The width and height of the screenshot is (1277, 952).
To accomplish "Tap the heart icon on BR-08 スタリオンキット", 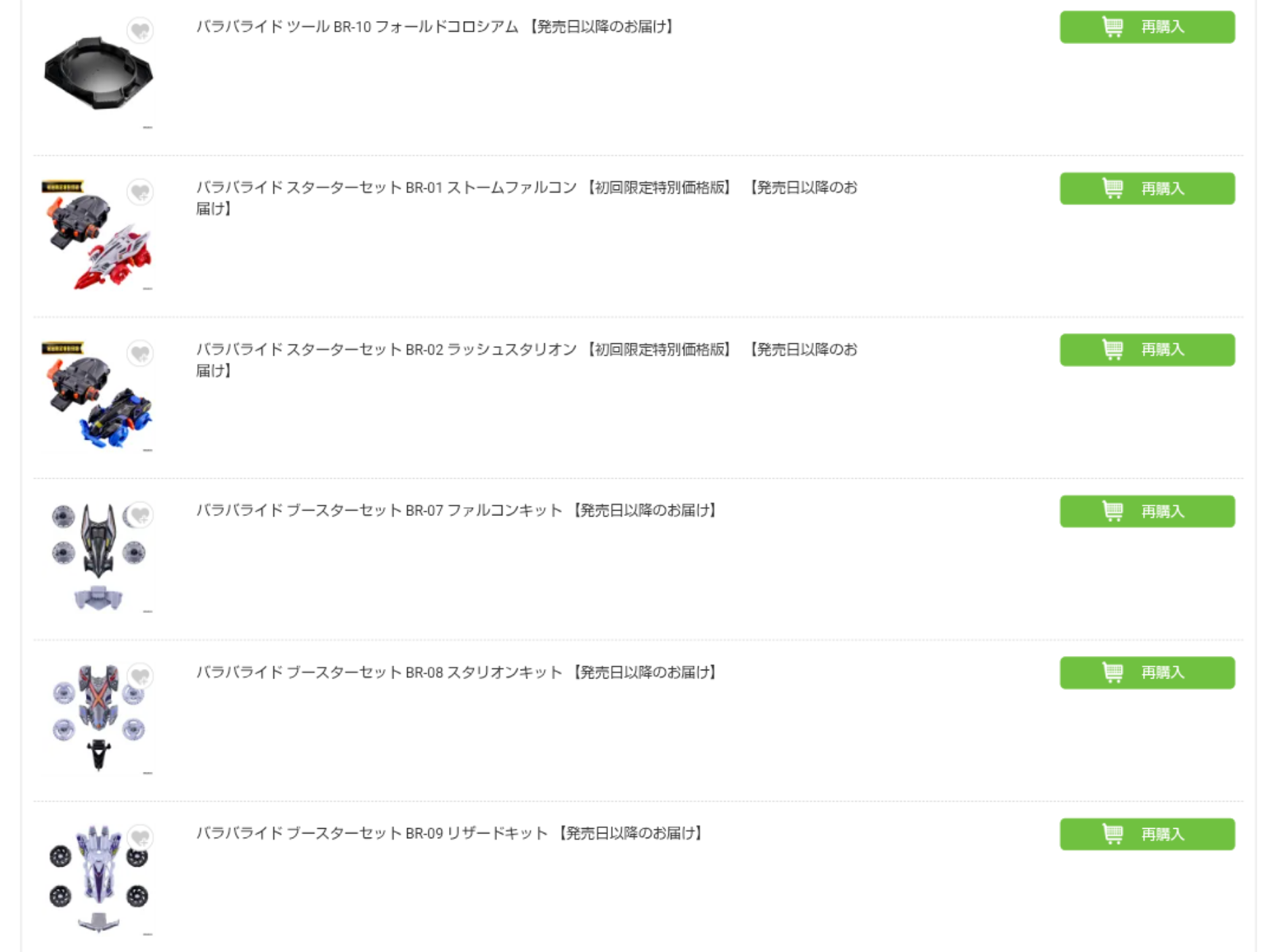I will pos(140,676).
